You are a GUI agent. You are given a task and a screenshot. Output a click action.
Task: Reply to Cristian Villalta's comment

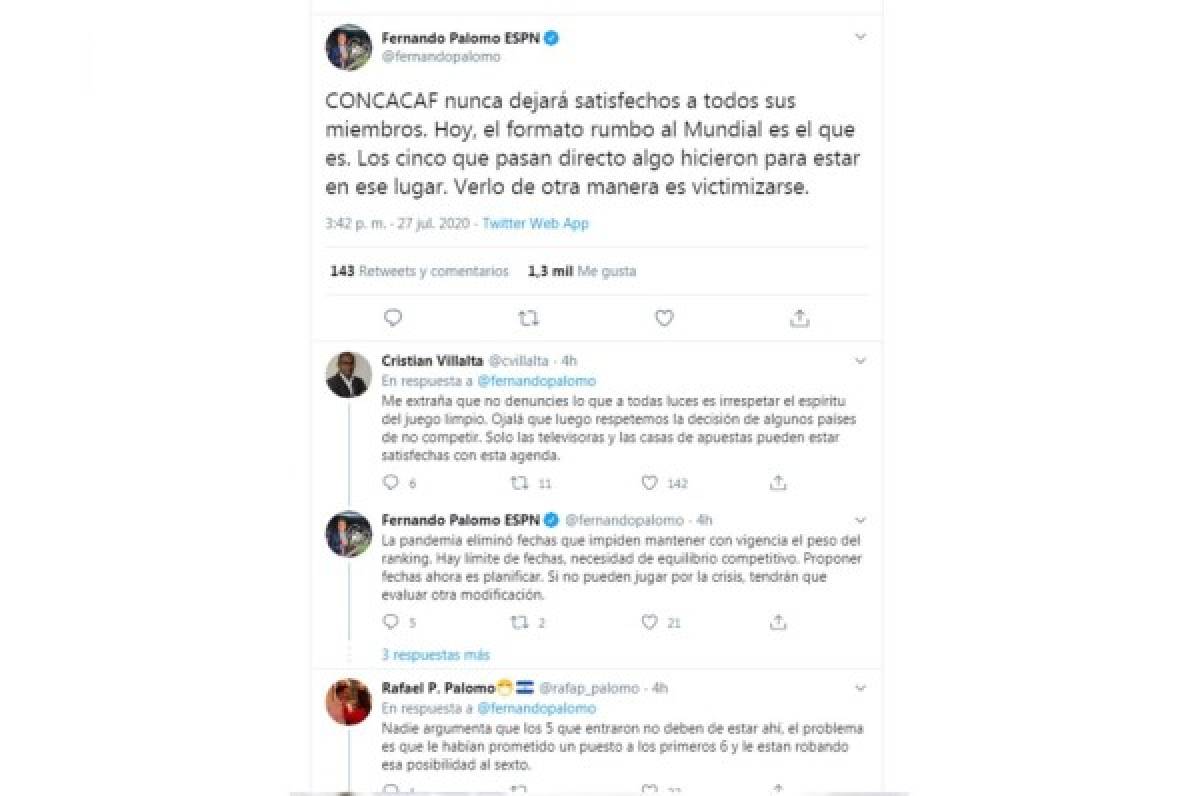coord(391,483)
